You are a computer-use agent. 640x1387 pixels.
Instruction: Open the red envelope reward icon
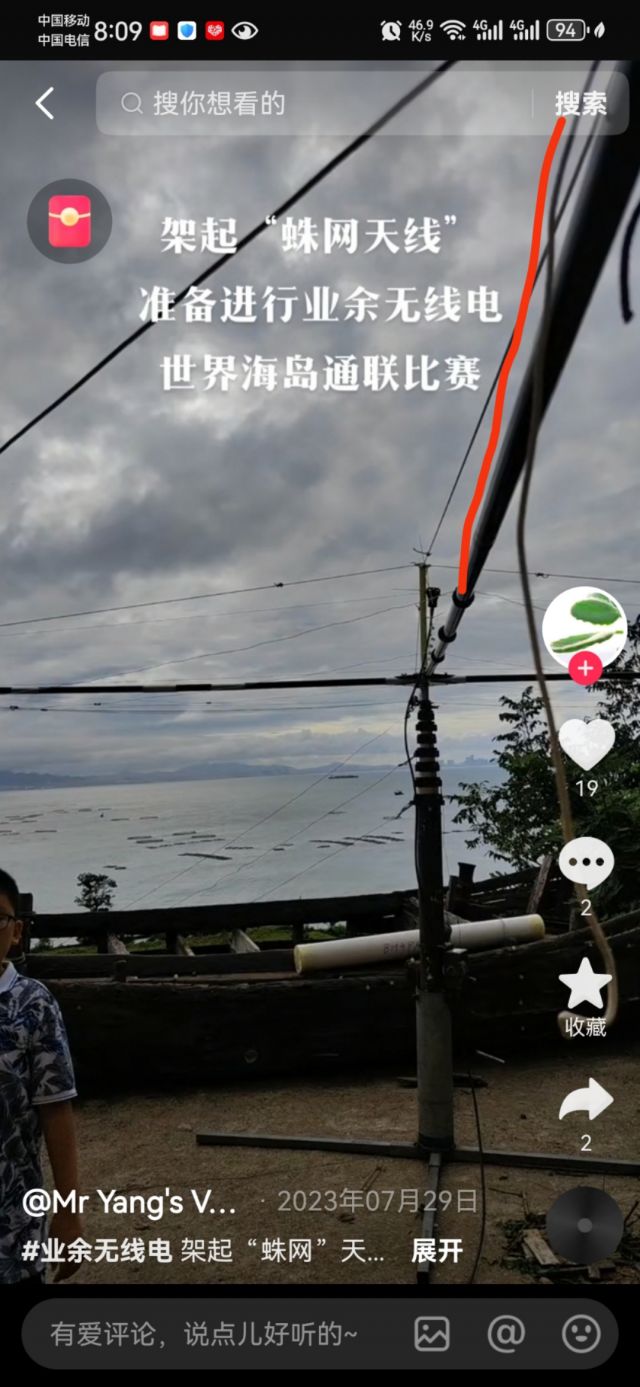coord(69,220)
